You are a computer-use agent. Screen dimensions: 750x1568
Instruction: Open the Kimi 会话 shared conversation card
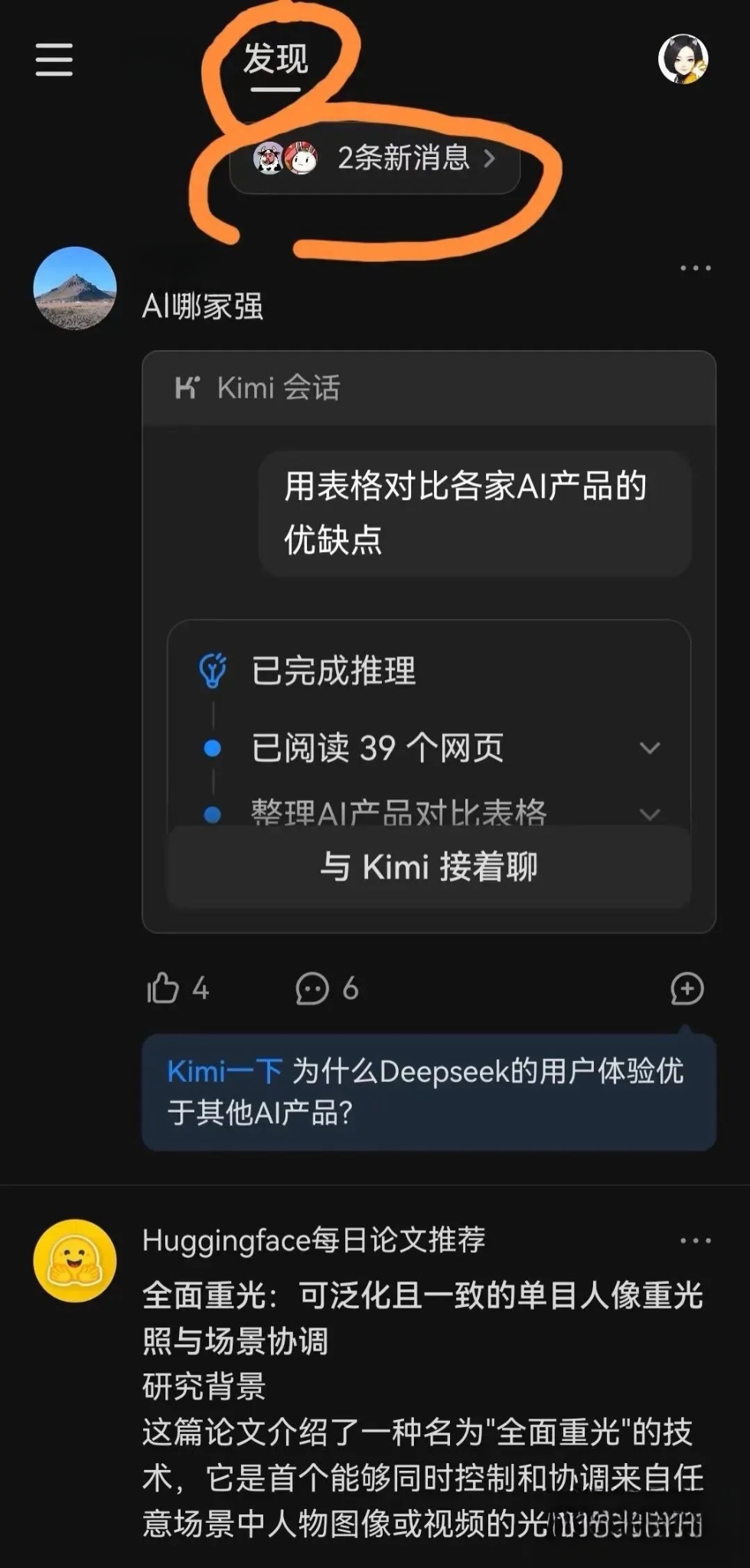pyautogui.click(x=429, y=388)
